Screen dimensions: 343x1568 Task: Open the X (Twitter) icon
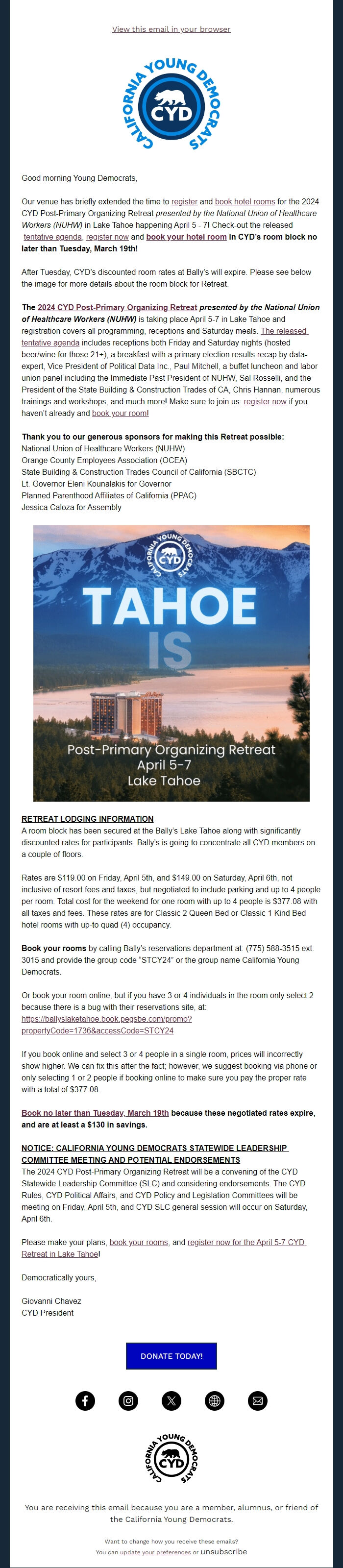pyautogui.click(x=171, y=1400)
